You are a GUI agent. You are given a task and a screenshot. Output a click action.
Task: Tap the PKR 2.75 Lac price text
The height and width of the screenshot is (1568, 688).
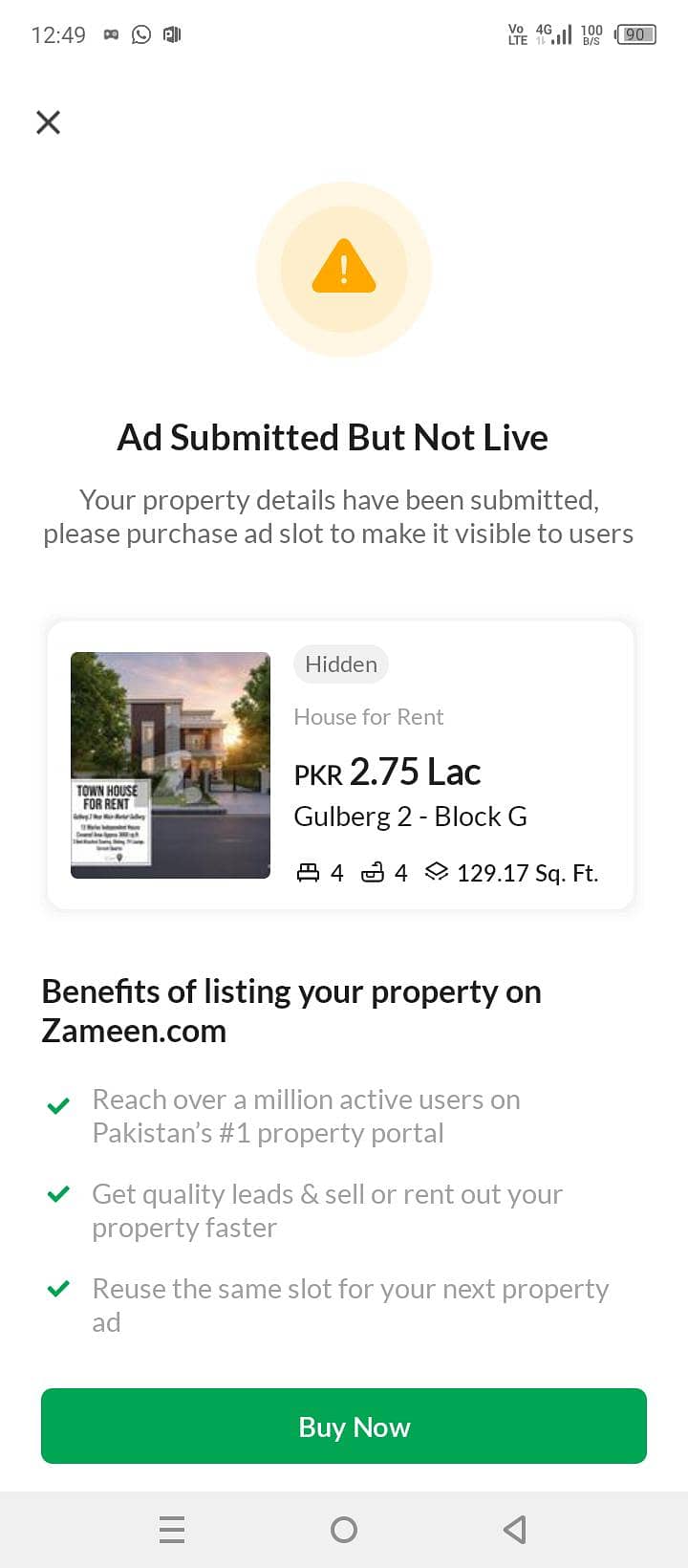click(x=387, y=771)
